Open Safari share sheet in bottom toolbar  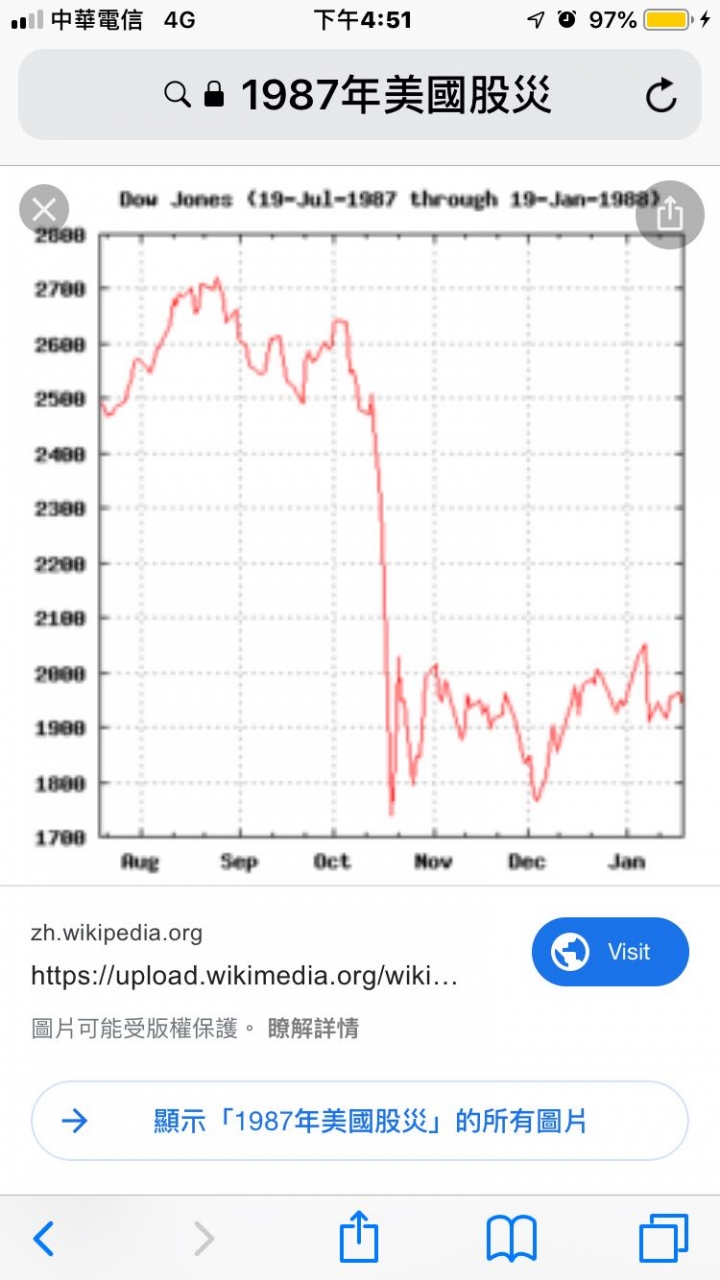click(359, 1240)
